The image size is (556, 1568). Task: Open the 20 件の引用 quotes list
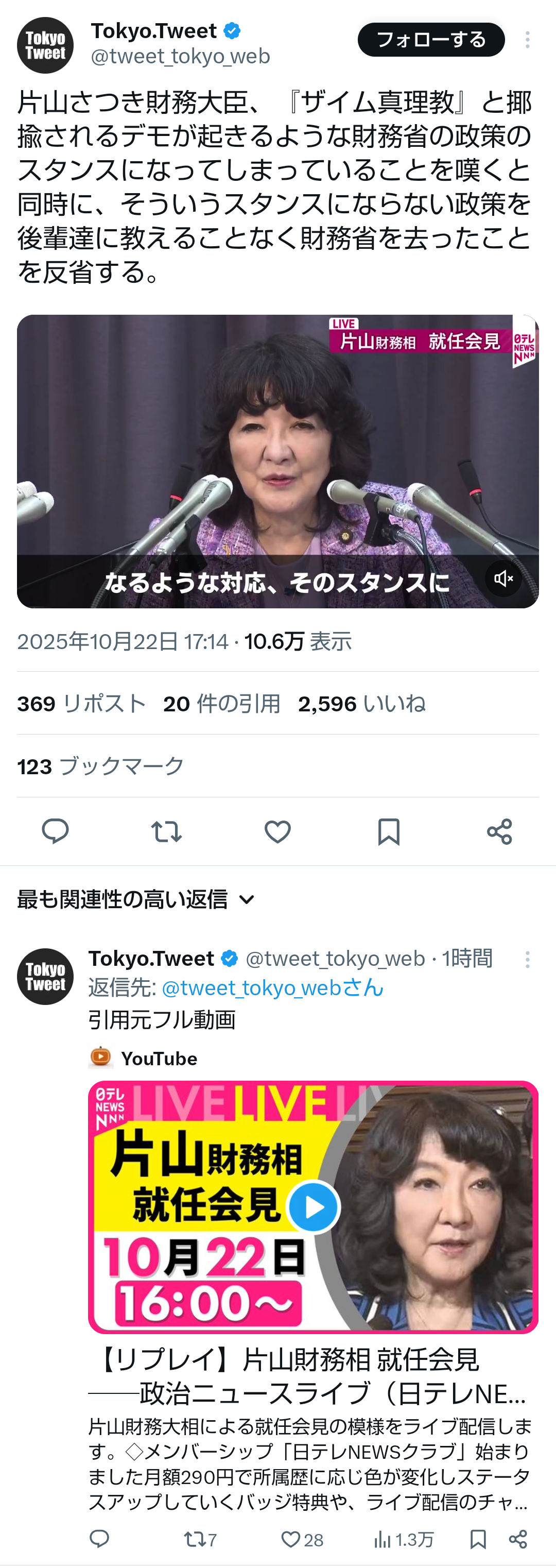click(221, 704)
